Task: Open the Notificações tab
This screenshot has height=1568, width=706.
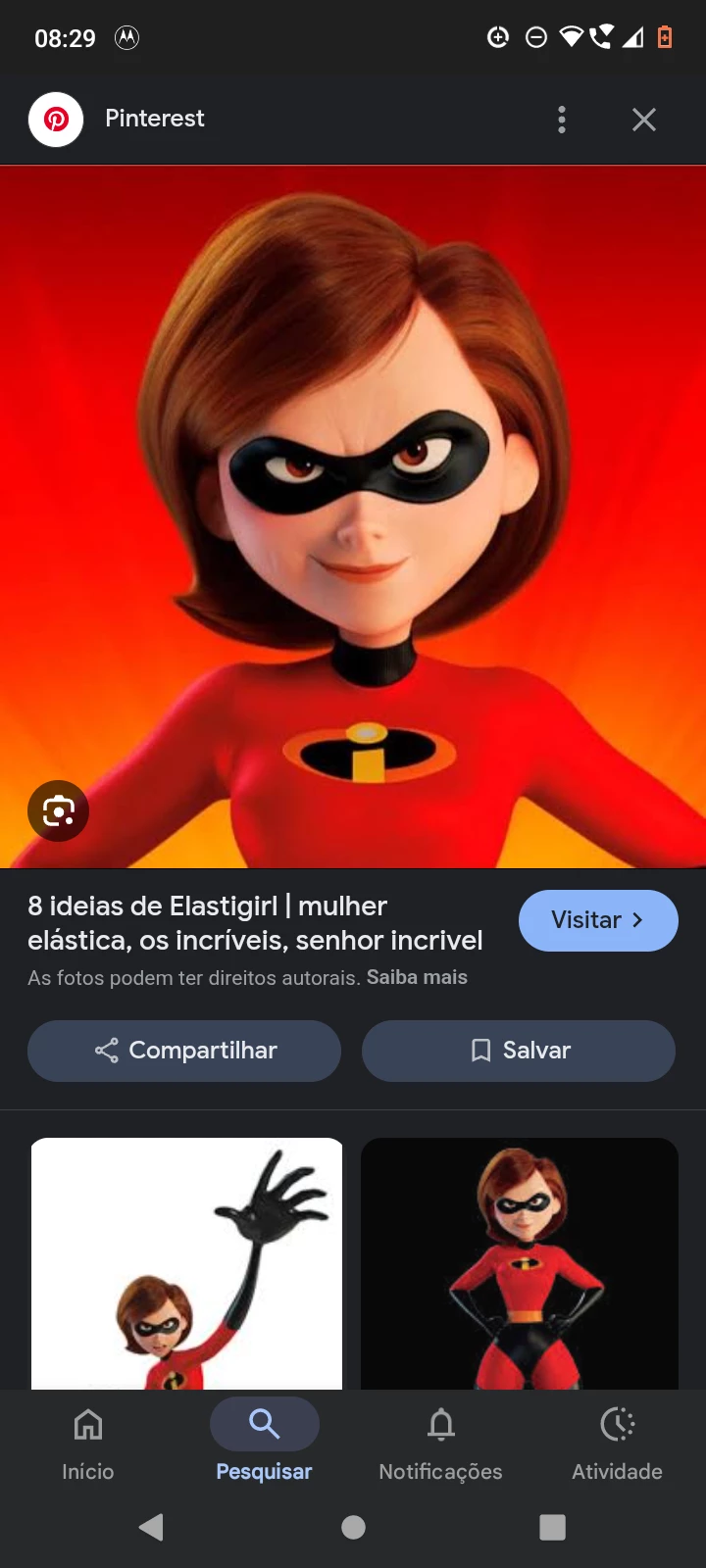Action: tap(440, 1442)
